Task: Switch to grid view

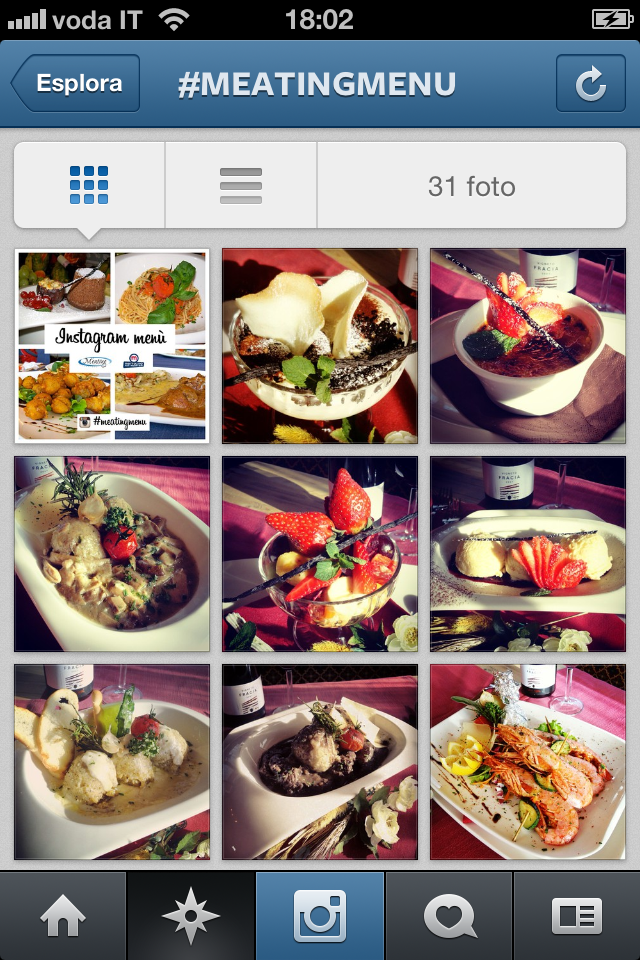Action: (89, 186)
